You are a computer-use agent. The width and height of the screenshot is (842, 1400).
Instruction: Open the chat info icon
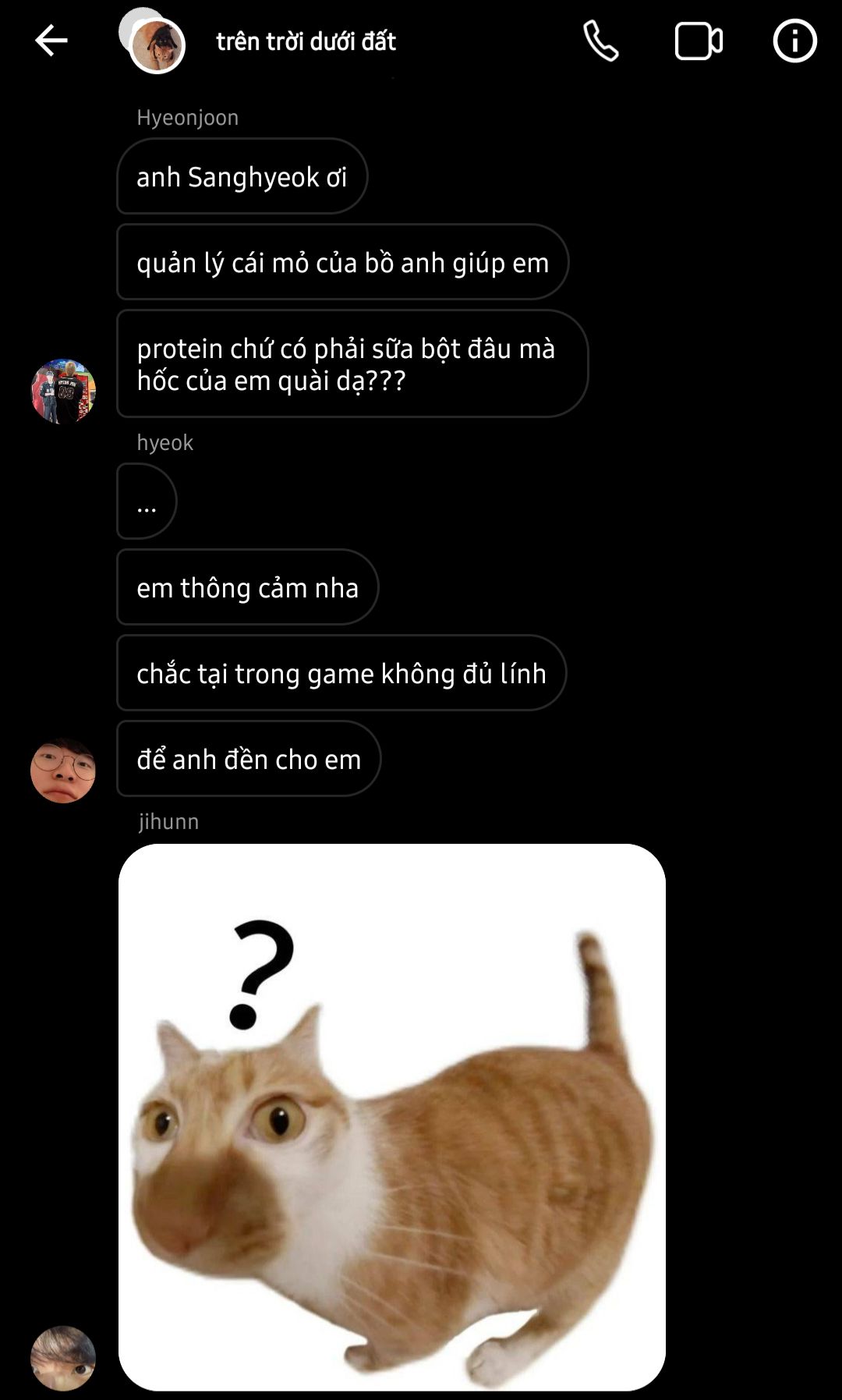(794, 41)
